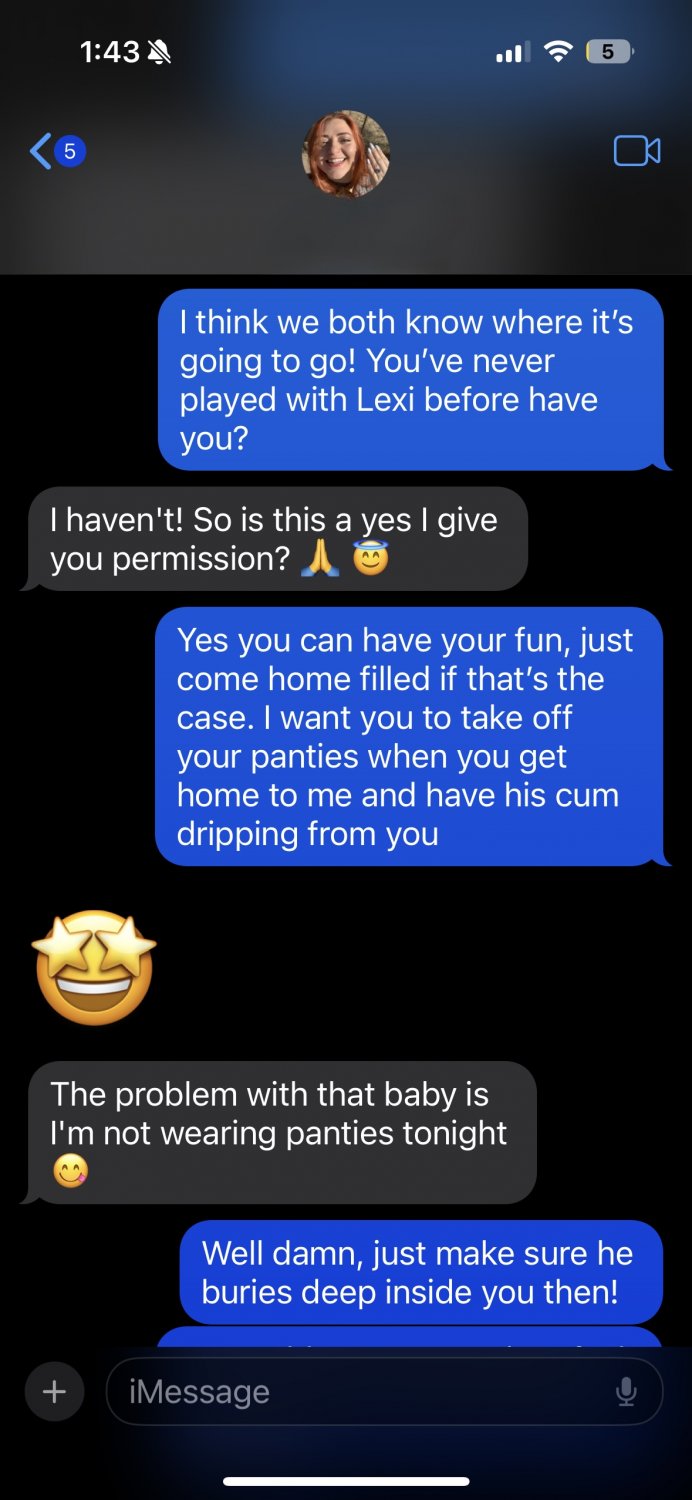Viewport: 692px width, 1500px height.
Task: Open the plus attachments menu
Action: point(54,1391)
